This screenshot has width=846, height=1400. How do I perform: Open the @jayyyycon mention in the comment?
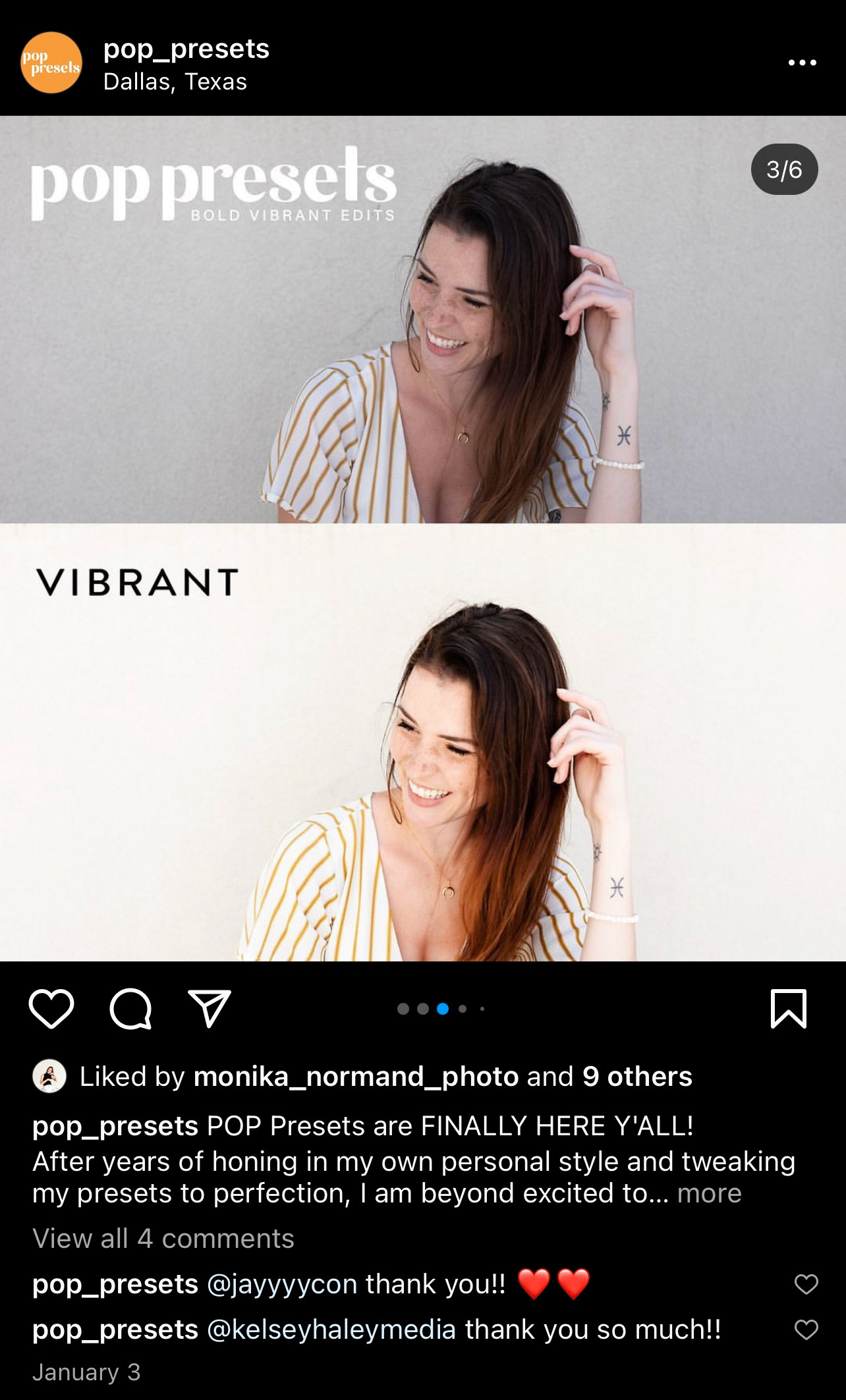coord(282,1284)
